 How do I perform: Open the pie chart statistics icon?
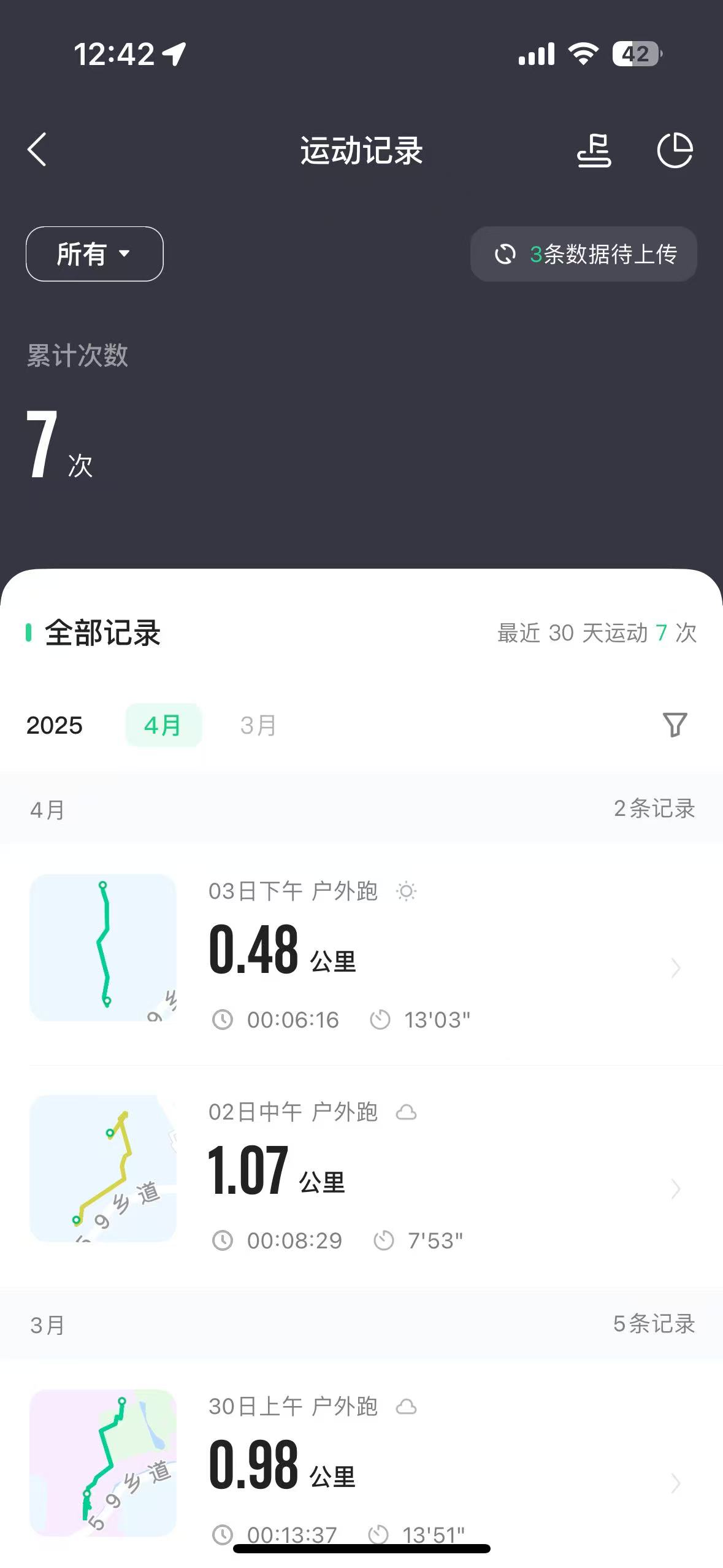tap(675, 150)
